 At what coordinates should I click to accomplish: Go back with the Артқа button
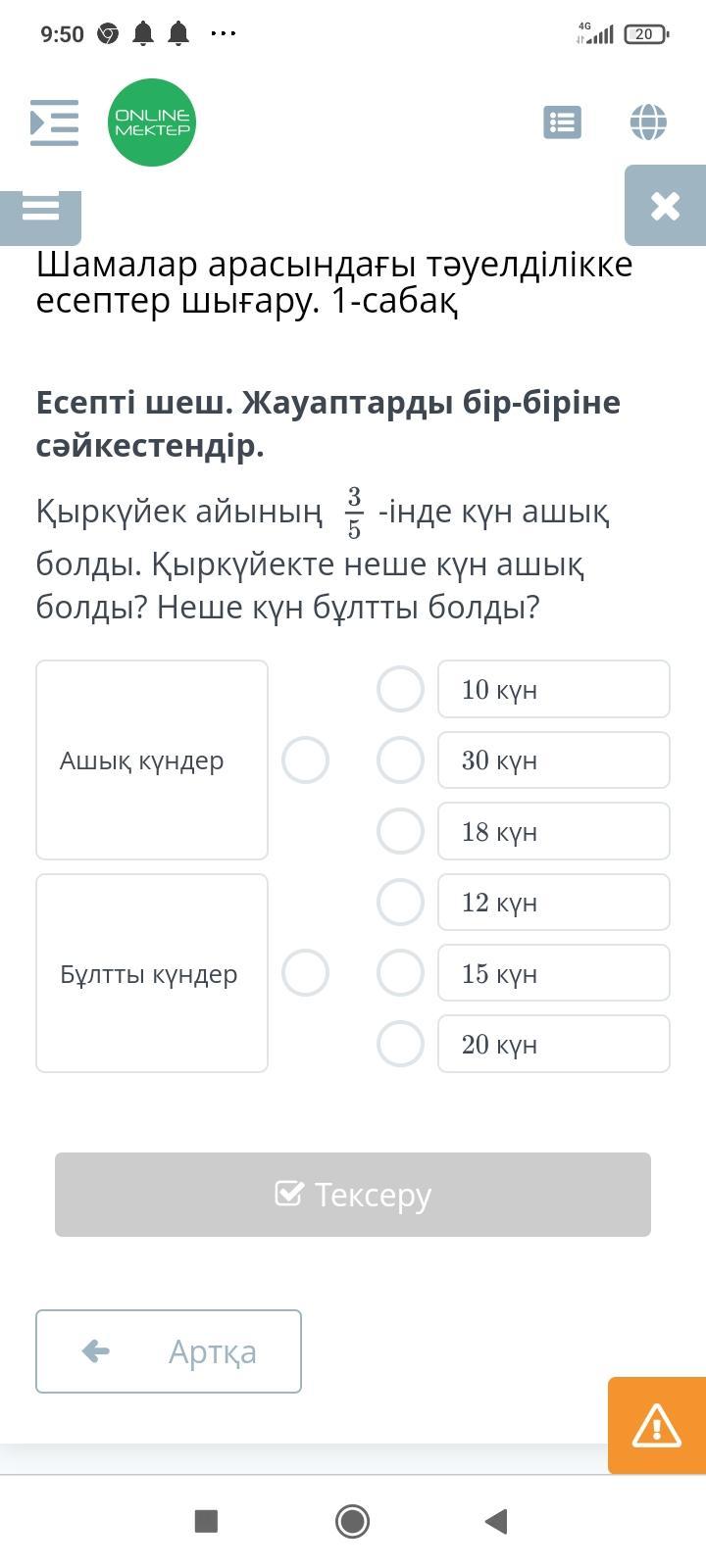coord(169,1351)
